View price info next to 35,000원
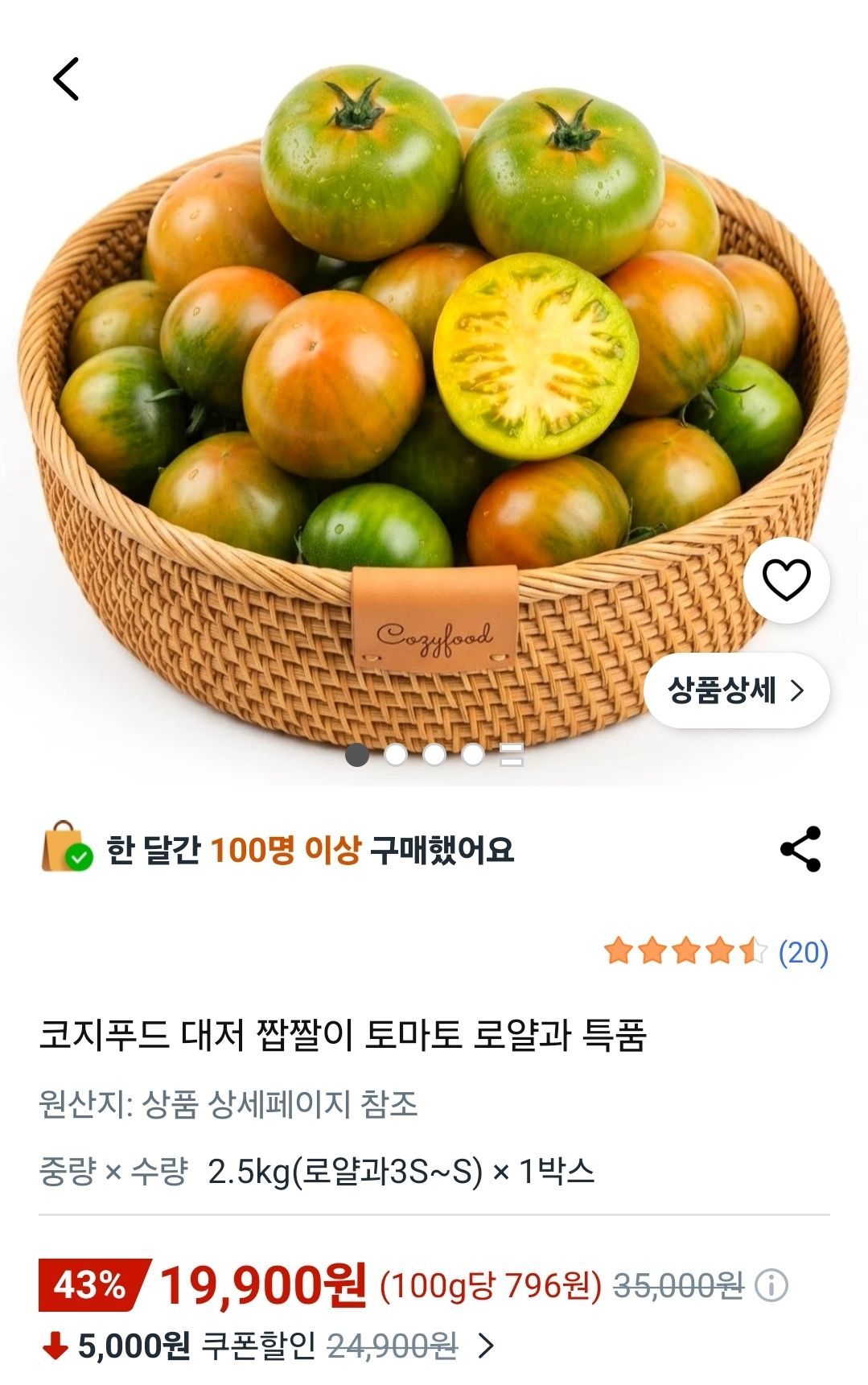This screenshot has width=868, height=1385. [x=771, y=1285]
